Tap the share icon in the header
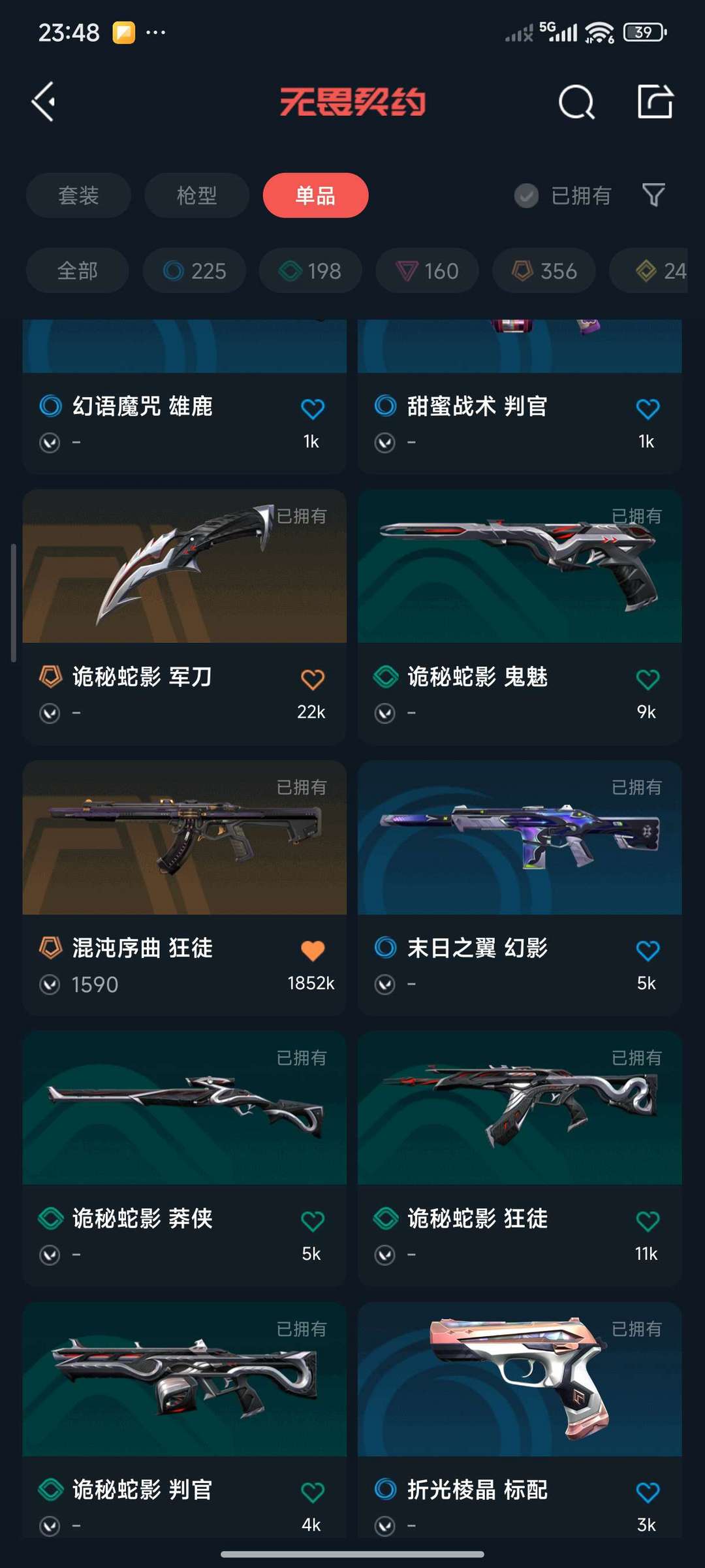The width and height of the screenshot is (705, 1568). tap(655, 102)
